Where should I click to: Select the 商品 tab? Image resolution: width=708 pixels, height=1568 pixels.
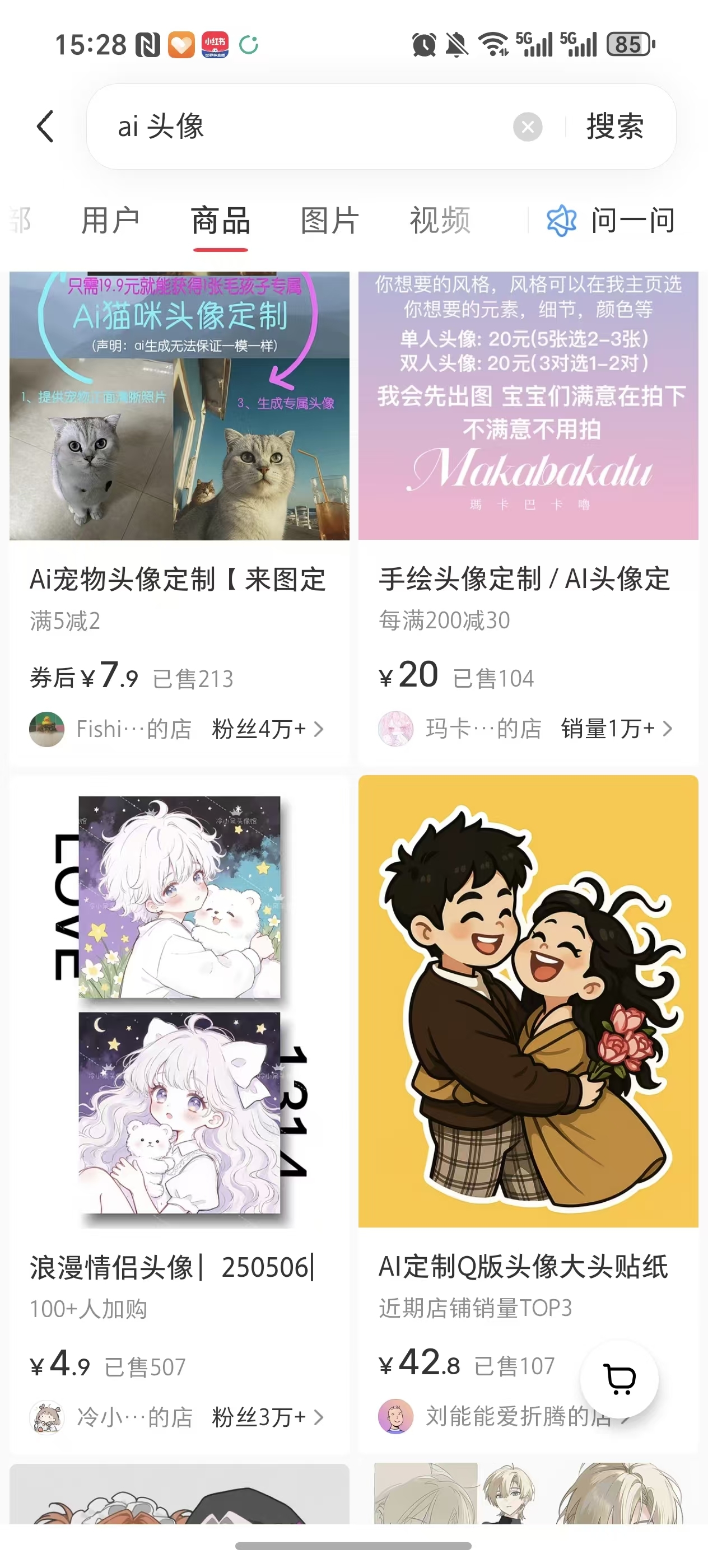tap(220, 220)
